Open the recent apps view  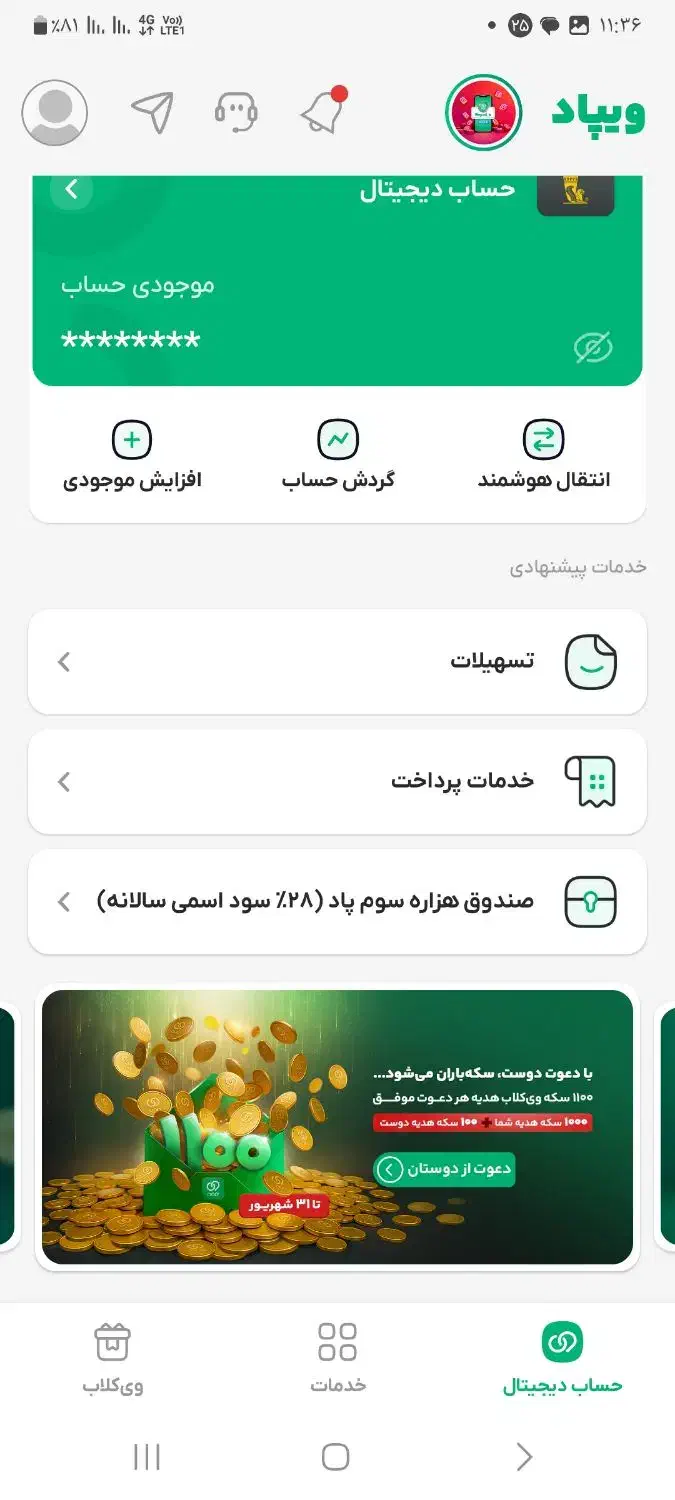coord(147,1457)
